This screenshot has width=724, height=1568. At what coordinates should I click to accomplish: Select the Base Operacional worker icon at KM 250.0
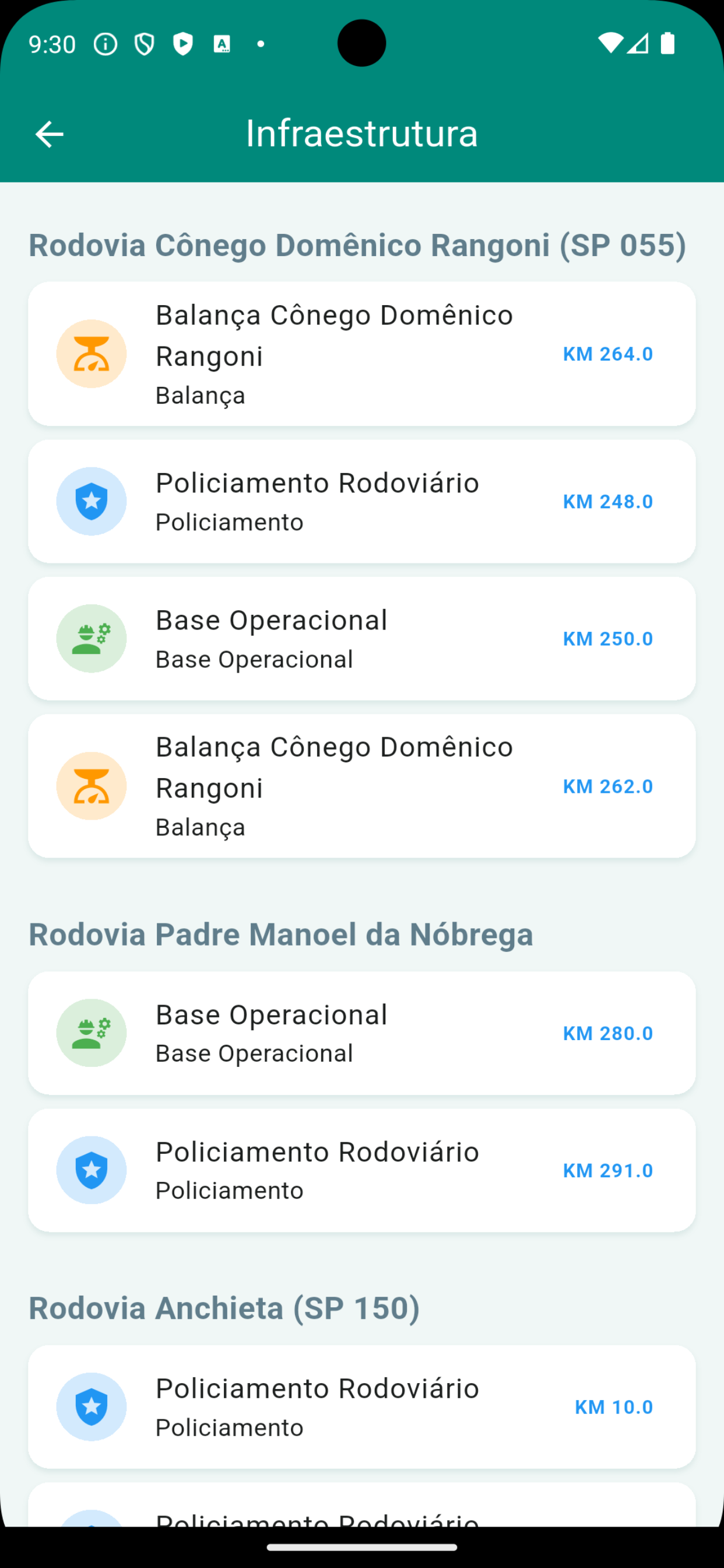pos(92,638)
